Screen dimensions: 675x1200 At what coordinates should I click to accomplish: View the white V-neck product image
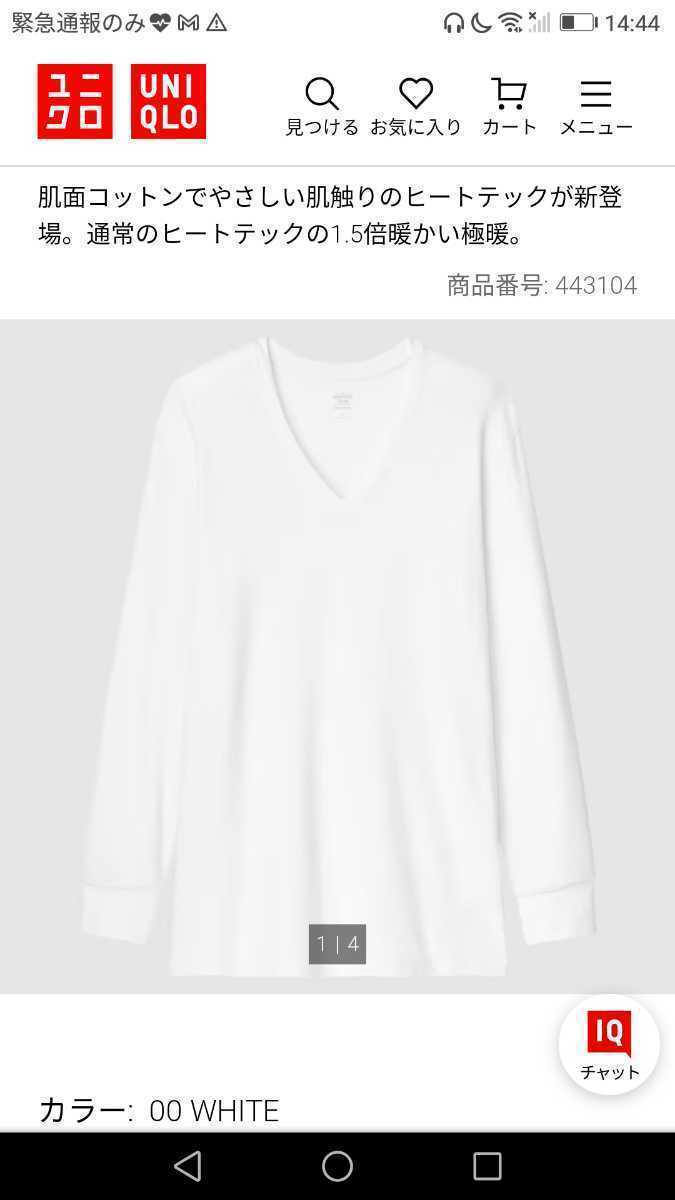pos(337,640)
